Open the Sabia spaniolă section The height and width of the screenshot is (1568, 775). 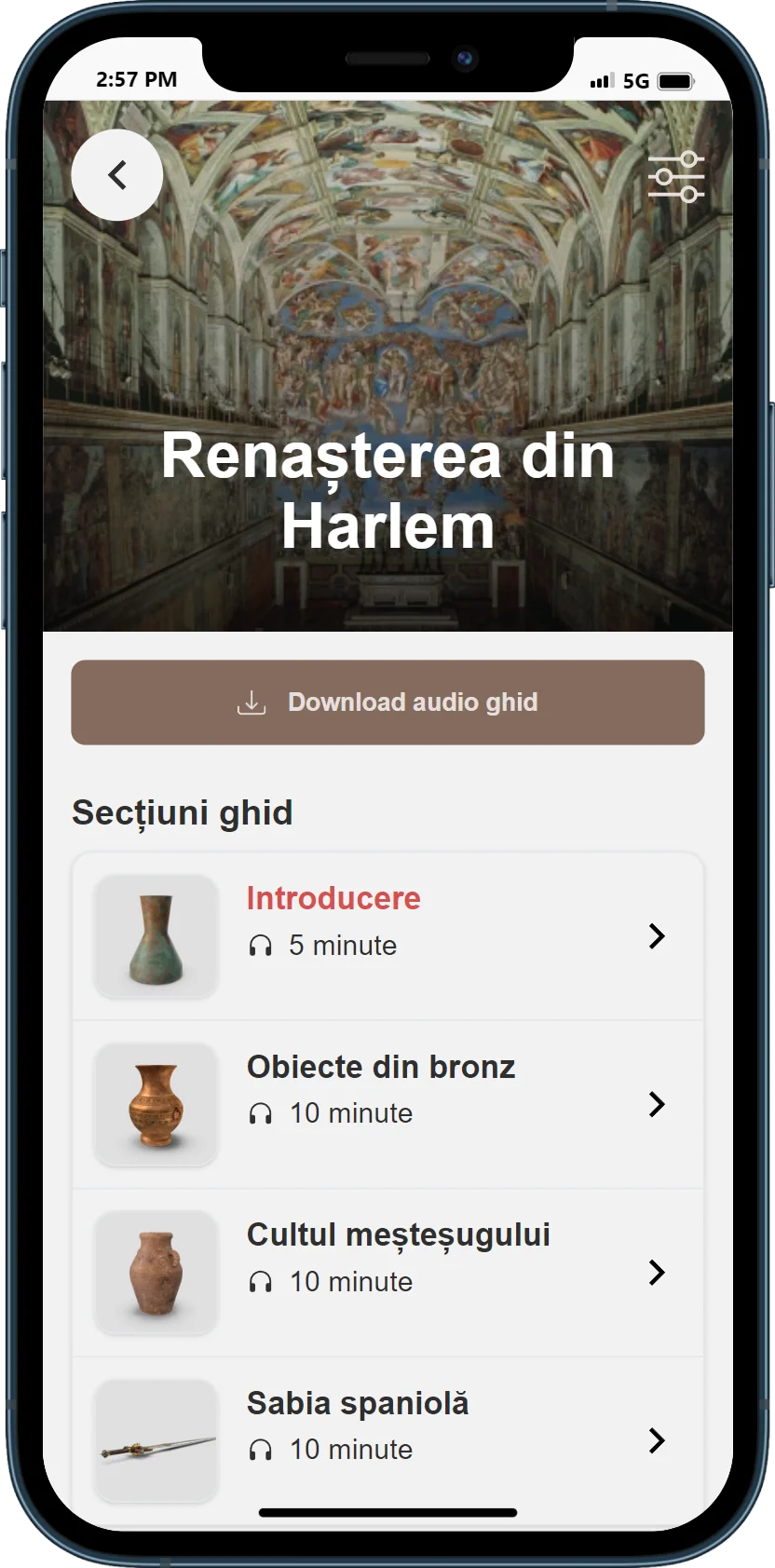click(x=387, y=1439)
